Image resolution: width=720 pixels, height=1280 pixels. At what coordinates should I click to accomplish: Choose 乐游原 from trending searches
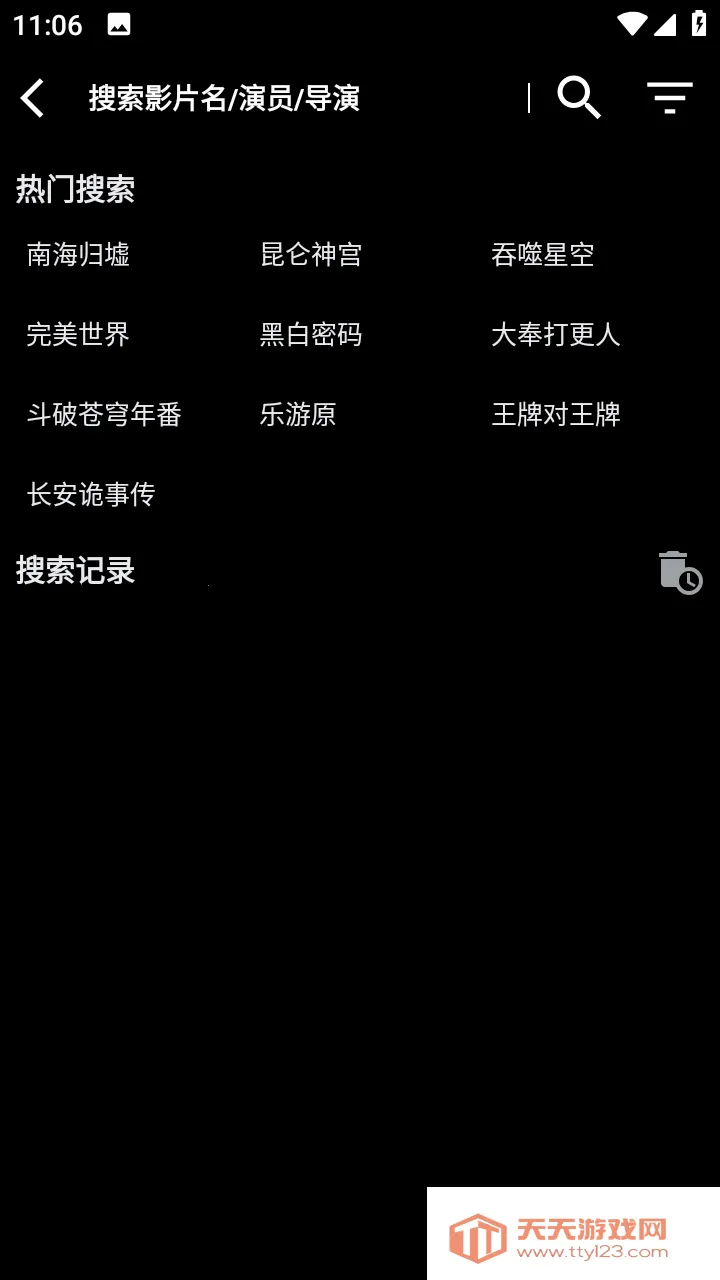(x=298, y=415)
